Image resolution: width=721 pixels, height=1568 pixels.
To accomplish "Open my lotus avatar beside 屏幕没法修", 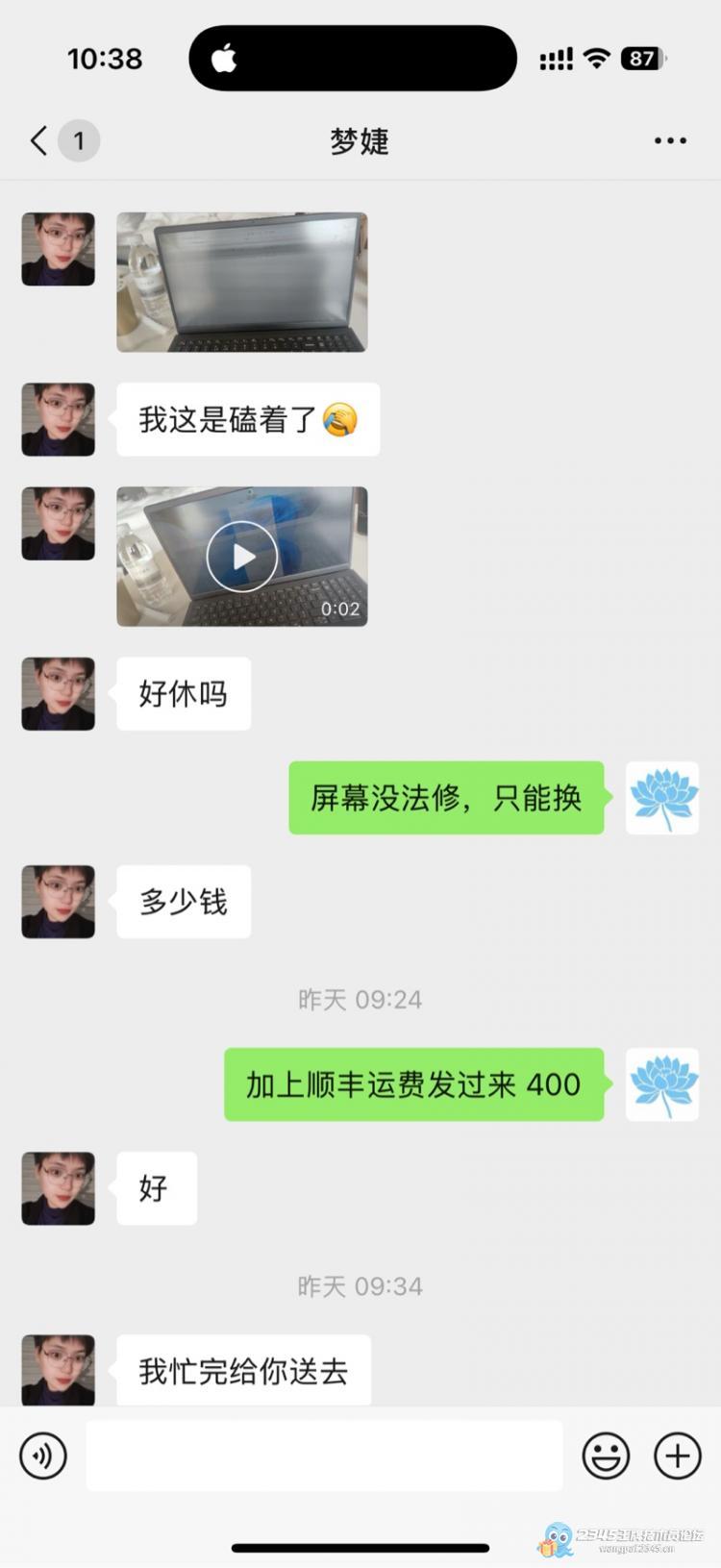I will click(x=662, y=798).
